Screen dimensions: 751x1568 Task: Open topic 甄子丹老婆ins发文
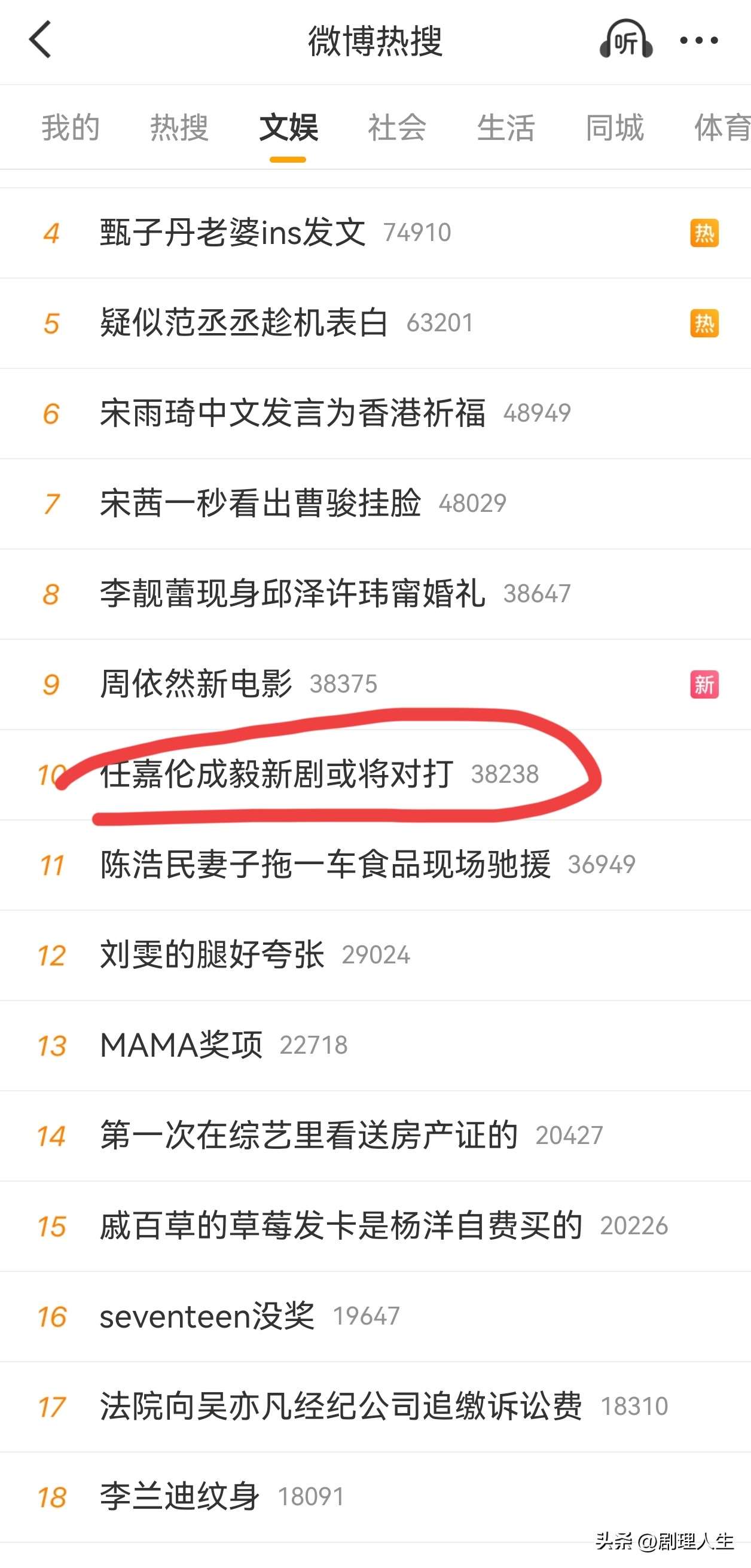(233, 233)
